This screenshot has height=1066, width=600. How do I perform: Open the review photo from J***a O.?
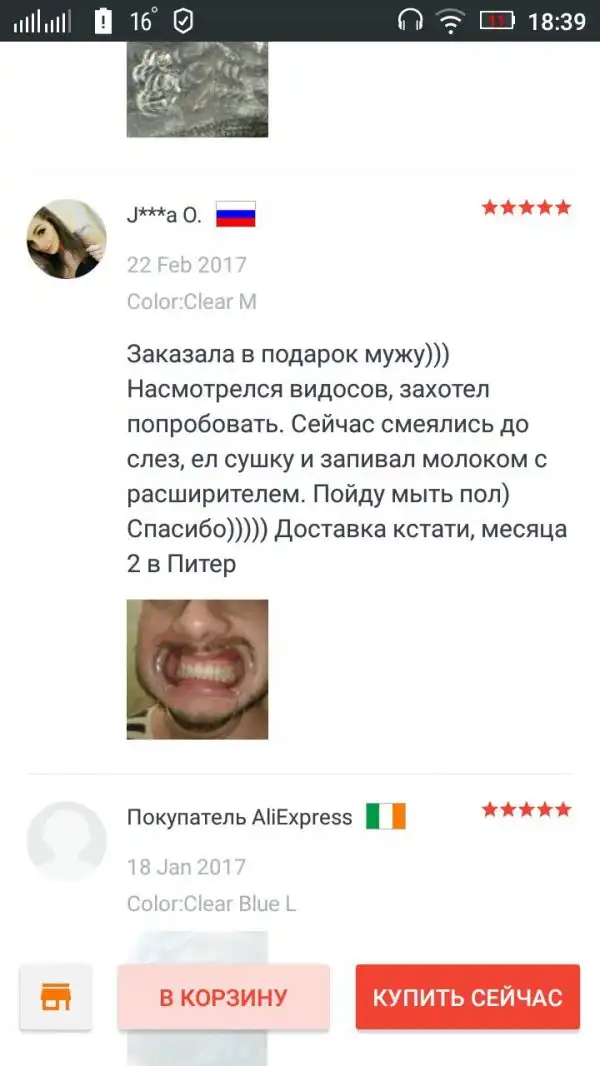(x=197, y=669)
